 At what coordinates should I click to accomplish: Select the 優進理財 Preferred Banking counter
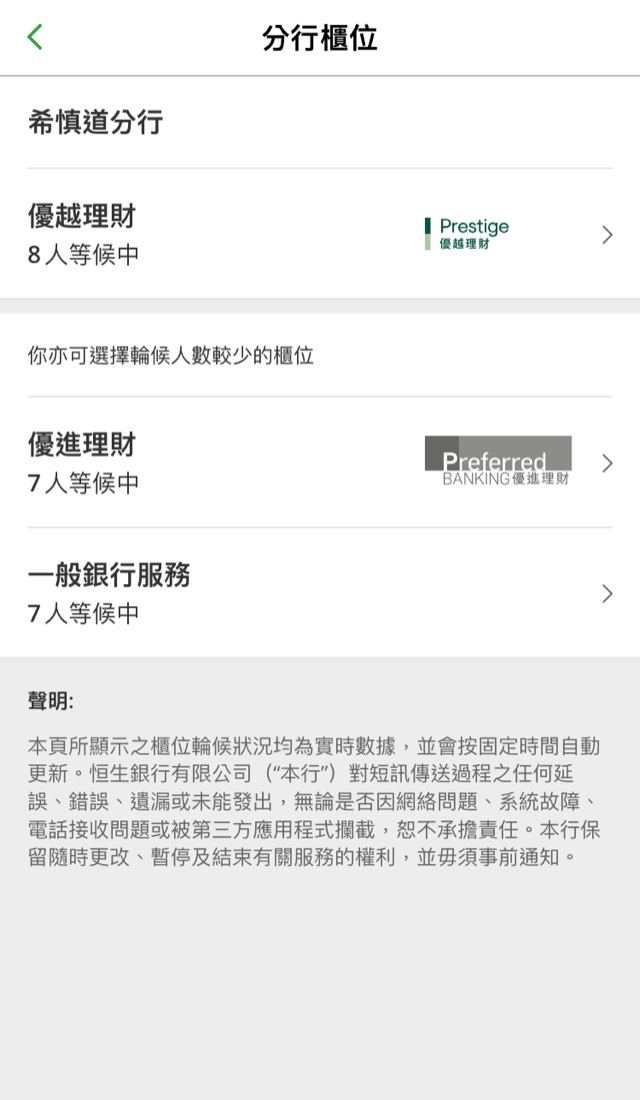click(320, 463)
